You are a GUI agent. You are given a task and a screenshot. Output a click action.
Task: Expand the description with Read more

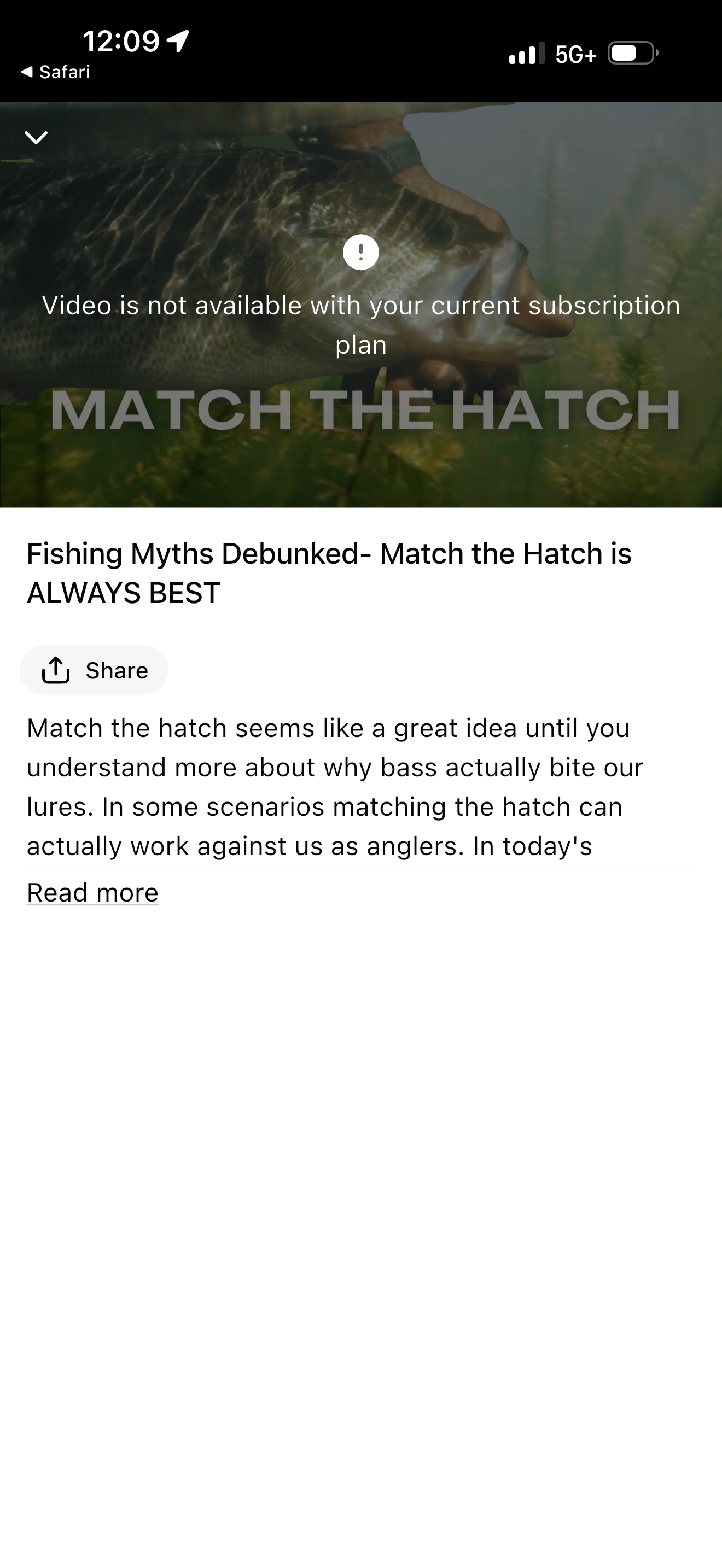click(x=92, y=893)
